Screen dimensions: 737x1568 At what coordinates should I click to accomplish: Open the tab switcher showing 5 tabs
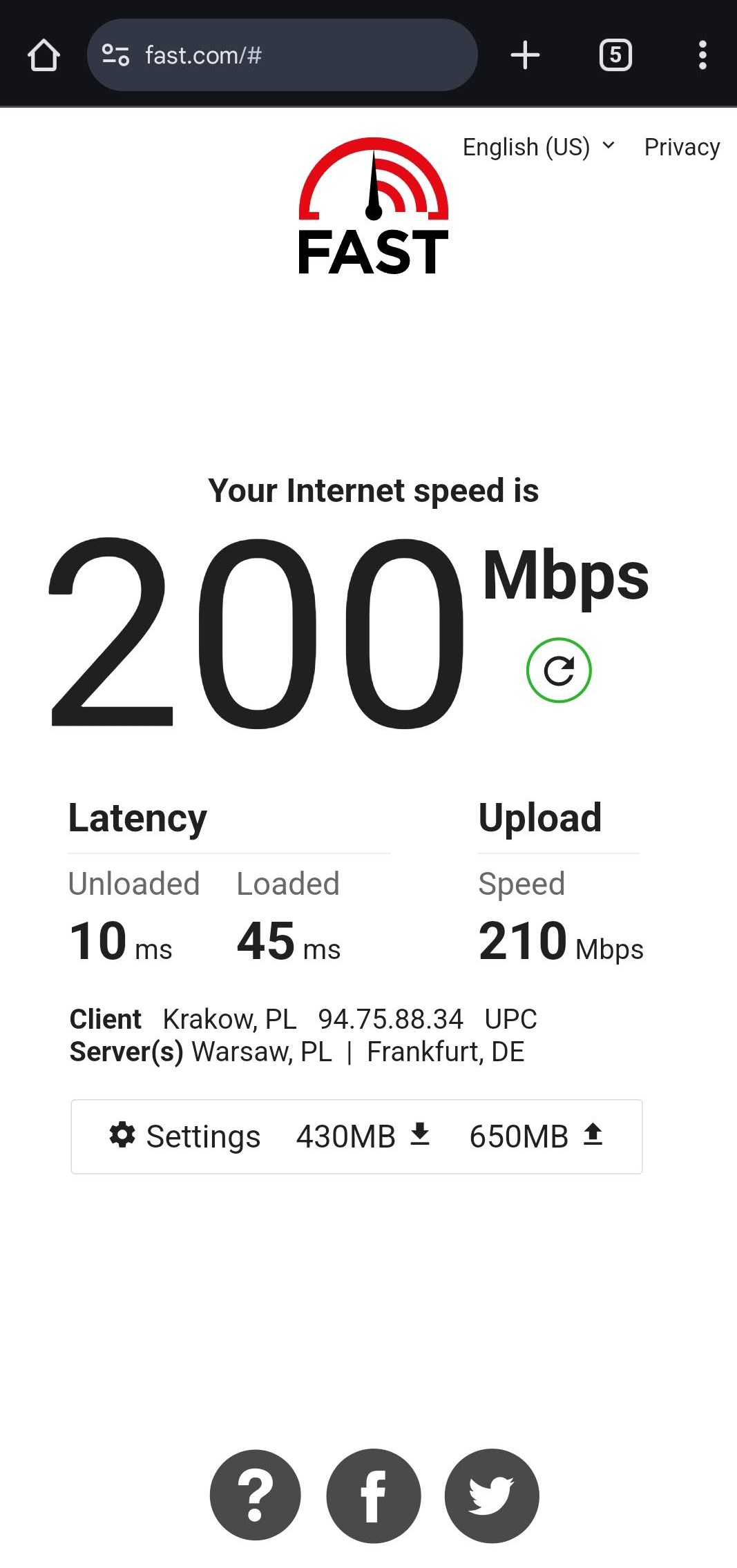(x=615, y=55)
